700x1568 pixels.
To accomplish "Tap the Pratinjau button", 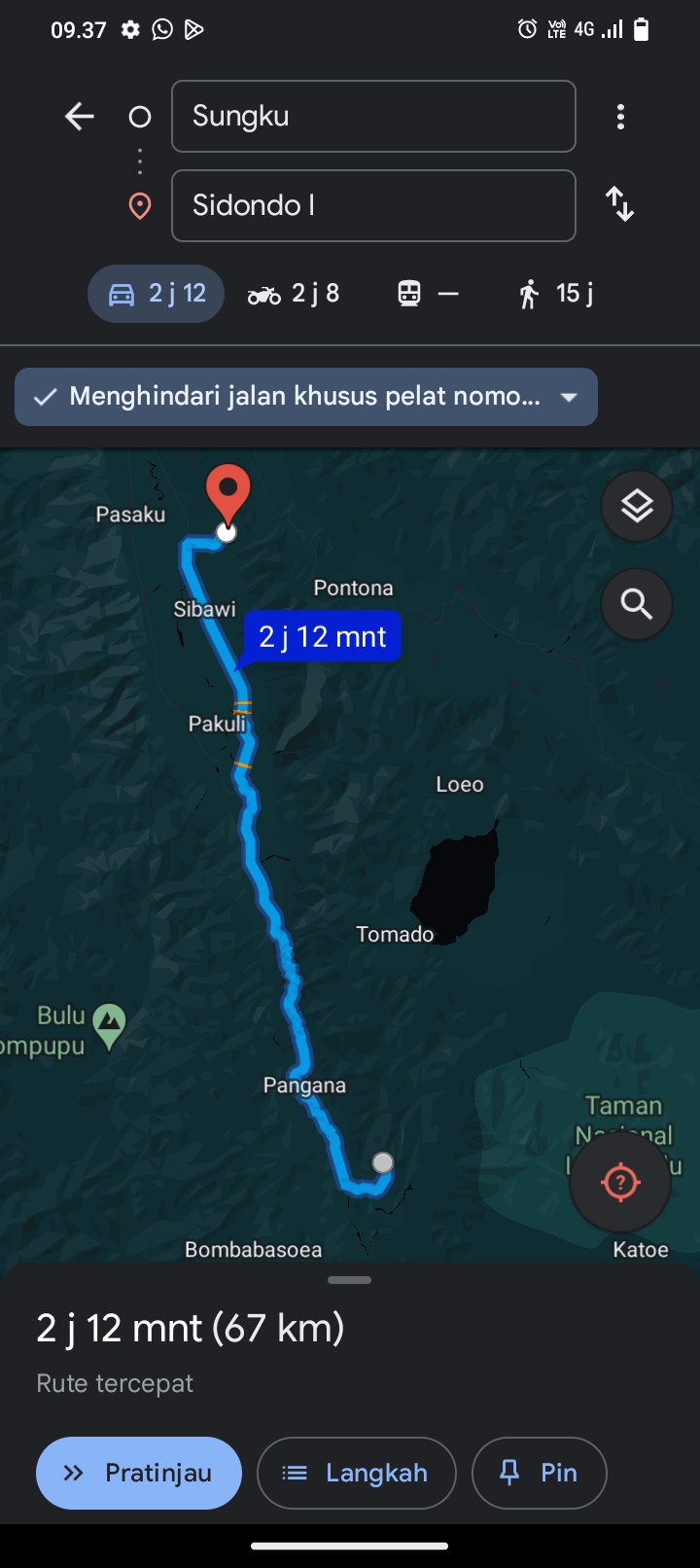I will 139,1473.
